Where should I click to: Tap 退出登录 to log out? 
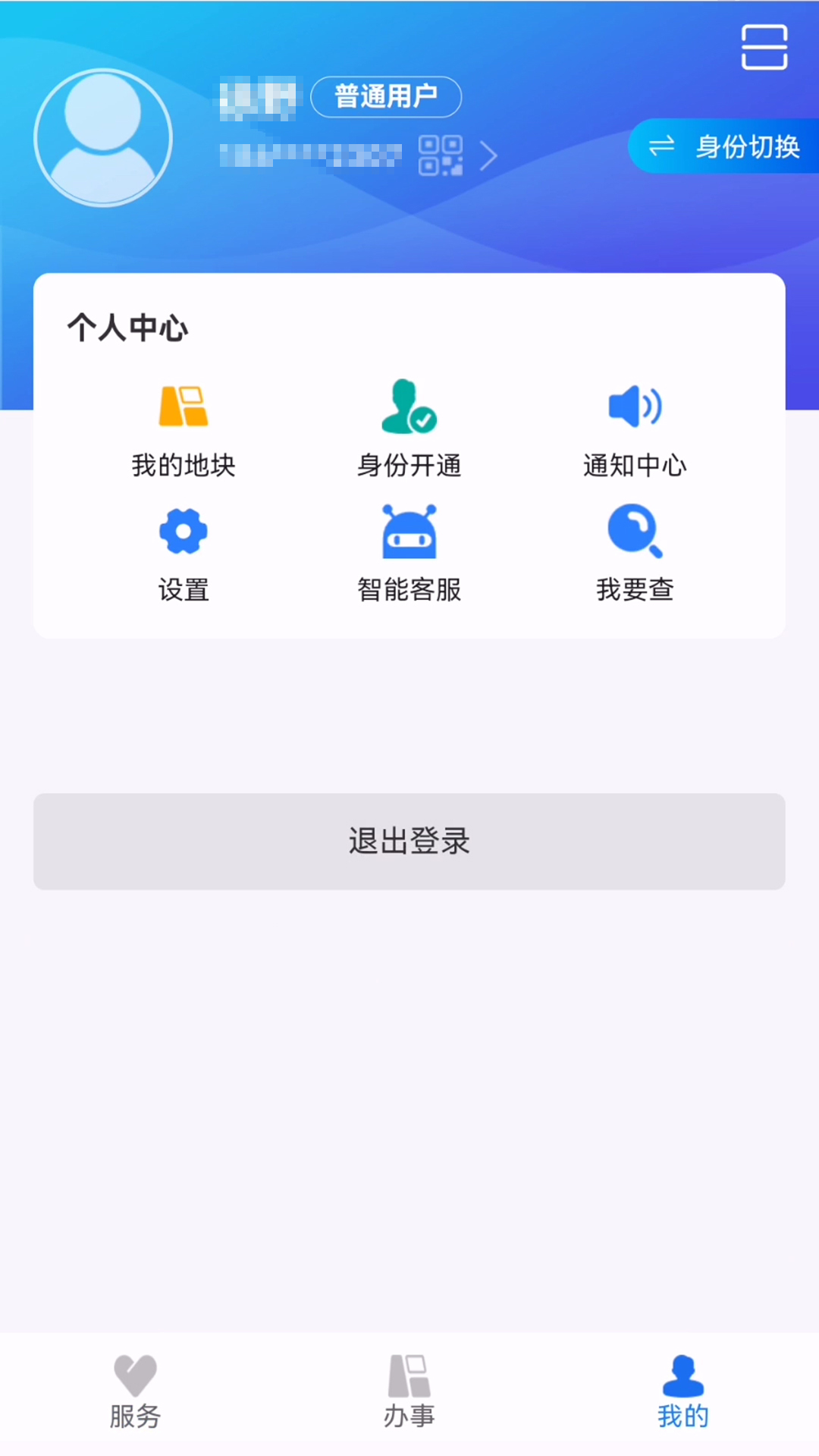pyautogui.click(x=409, y=842)
